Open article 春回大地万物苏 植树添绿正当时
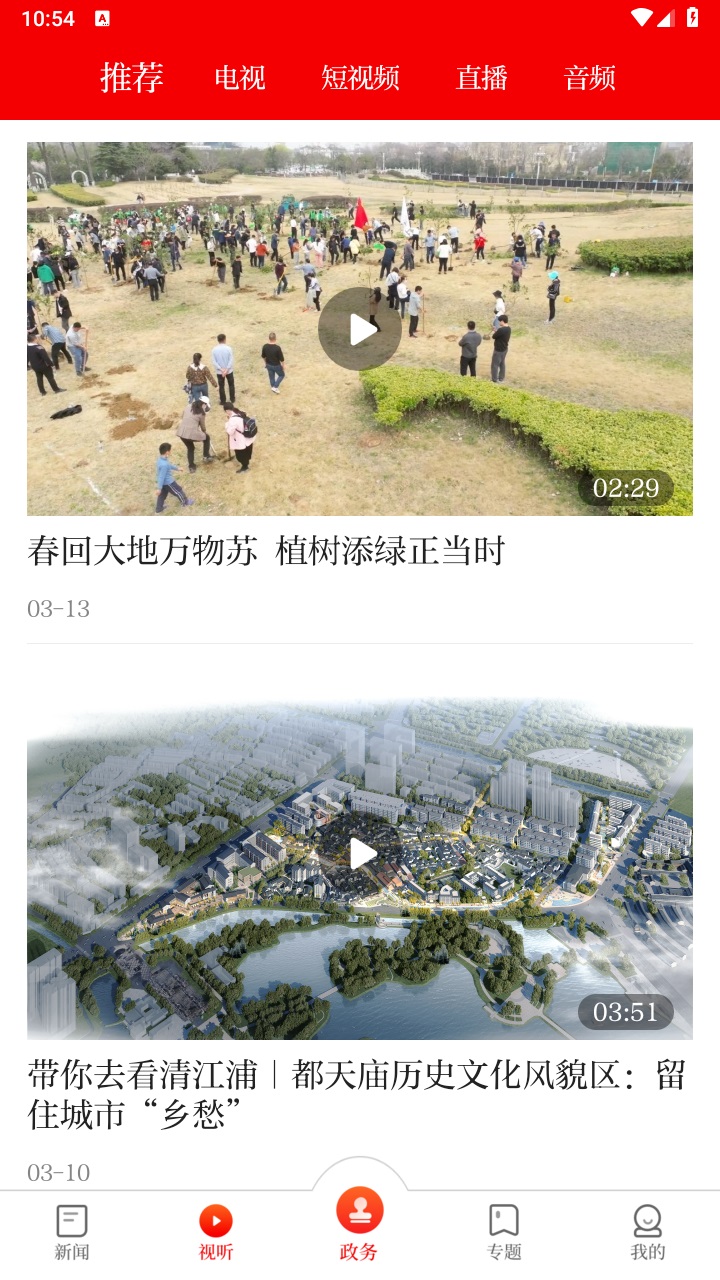The height and width of the screenshot is (1280, 720). pos(267,549)
